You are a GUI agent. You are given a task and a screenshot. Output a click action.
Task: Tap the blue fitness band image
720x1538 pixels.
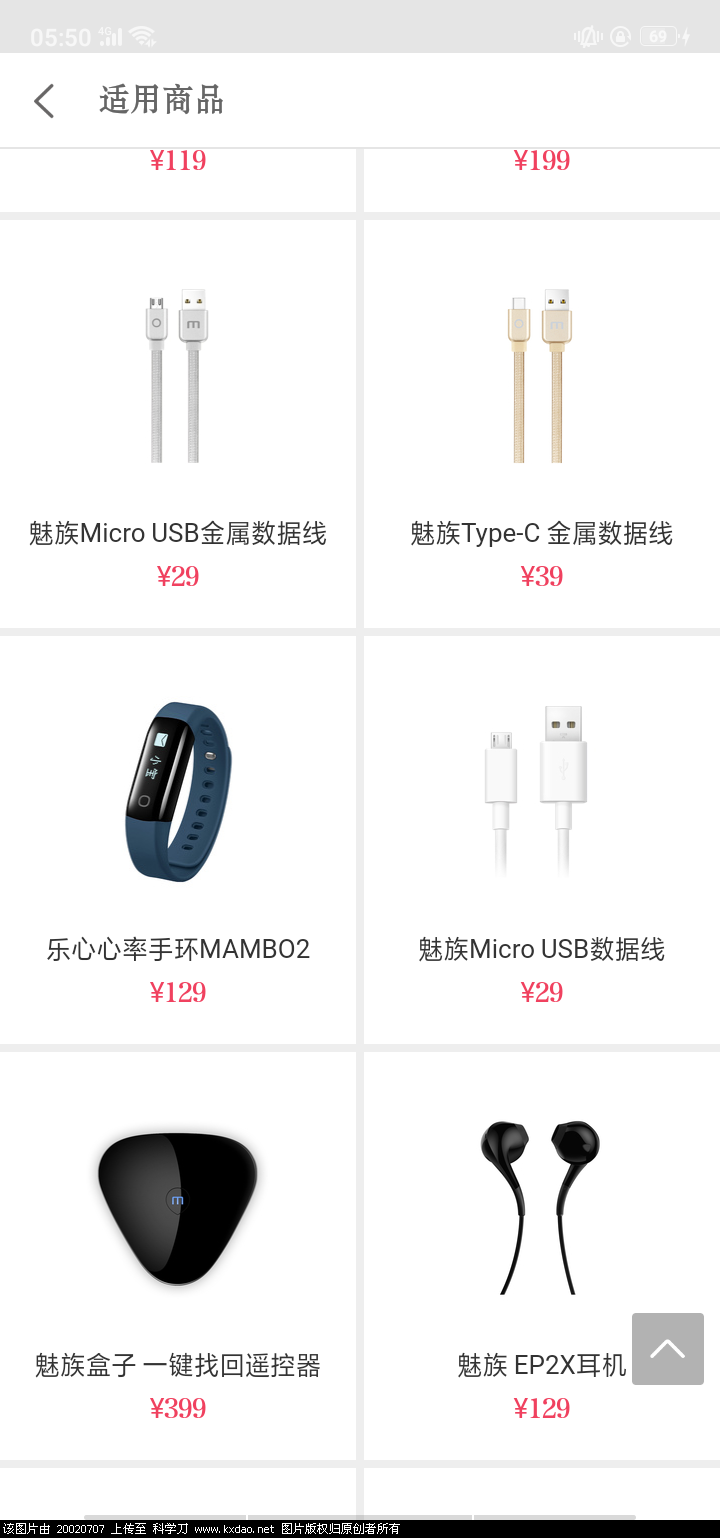pos(178,790)
